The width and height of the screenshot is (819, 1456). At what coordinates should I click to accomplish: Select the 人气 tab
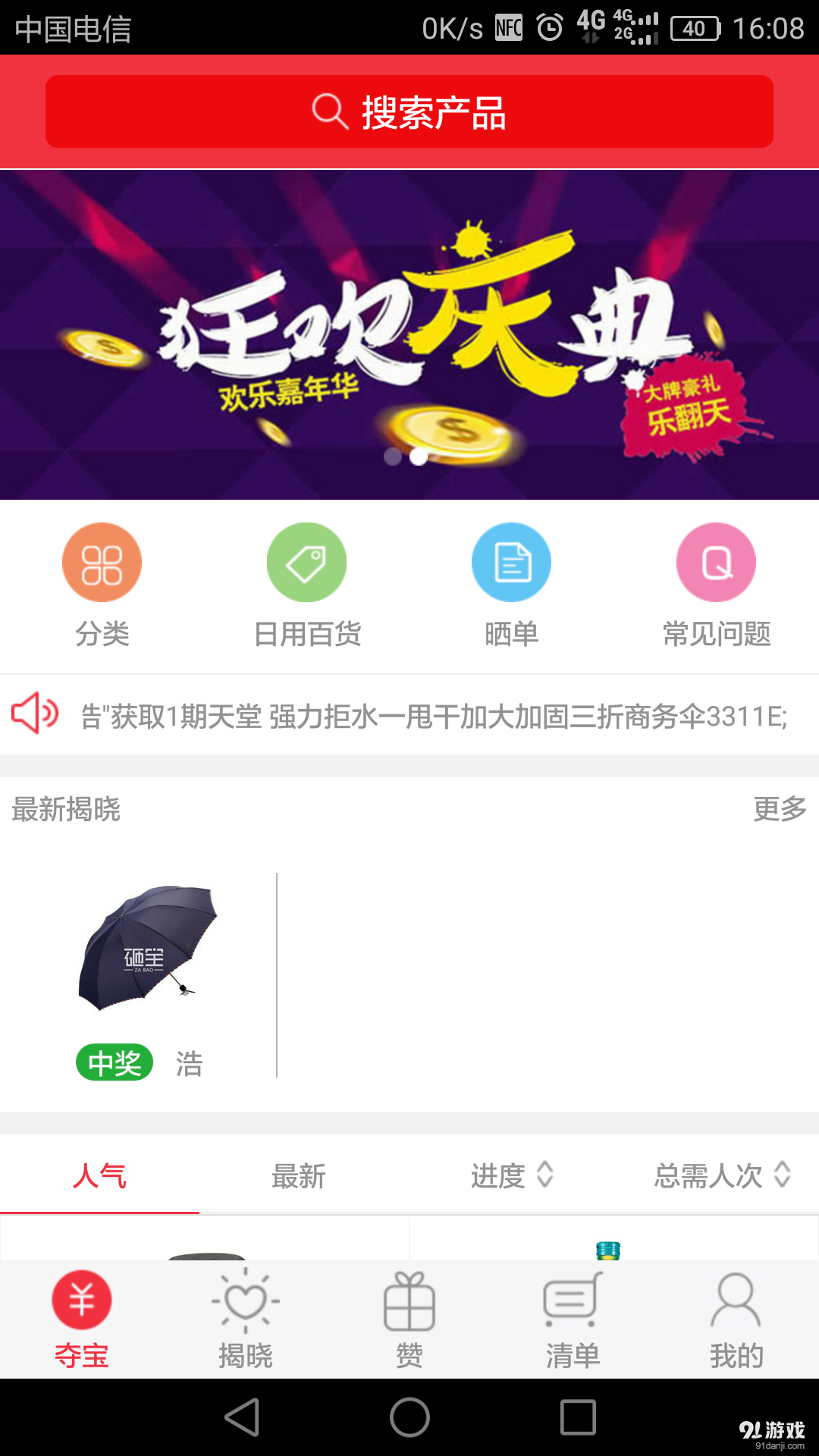pos(99,1177)
